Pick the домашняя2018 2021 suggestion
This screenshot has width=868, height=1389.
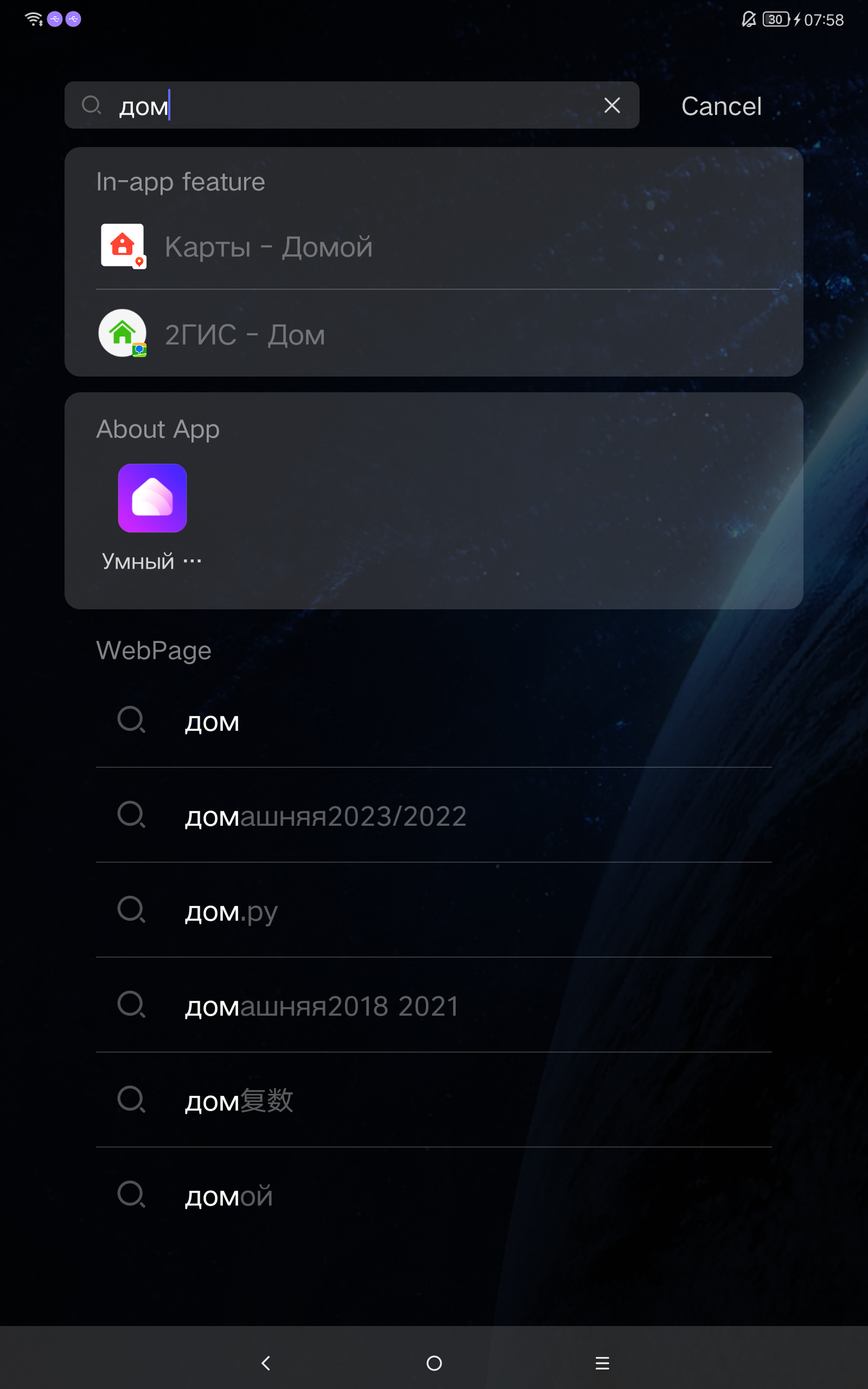[x=434, y=1005]
